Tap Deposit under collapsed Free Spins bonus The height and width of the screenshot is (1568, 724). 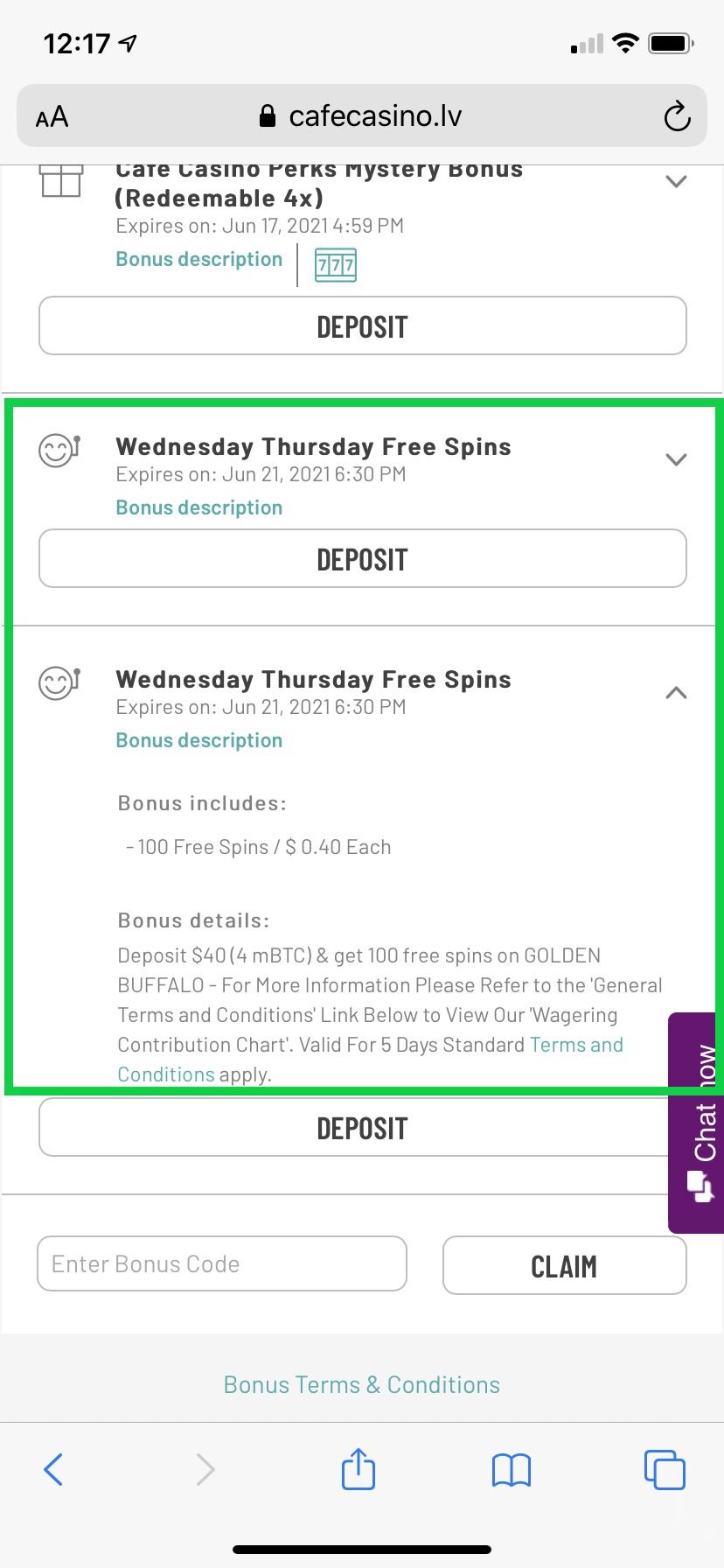[x=362, y=559]
